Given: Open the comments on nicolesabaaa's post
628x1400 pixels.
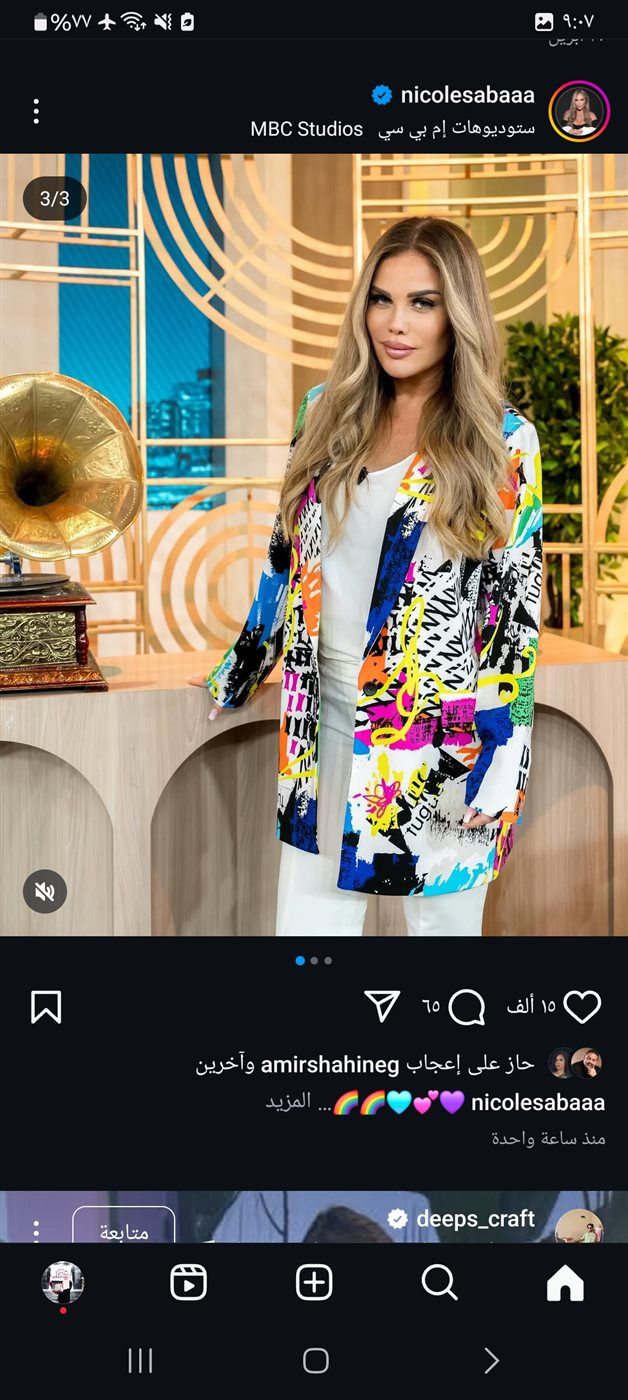Looking at the screenshot, I should pyautogui.click(x=466, y=1007).
